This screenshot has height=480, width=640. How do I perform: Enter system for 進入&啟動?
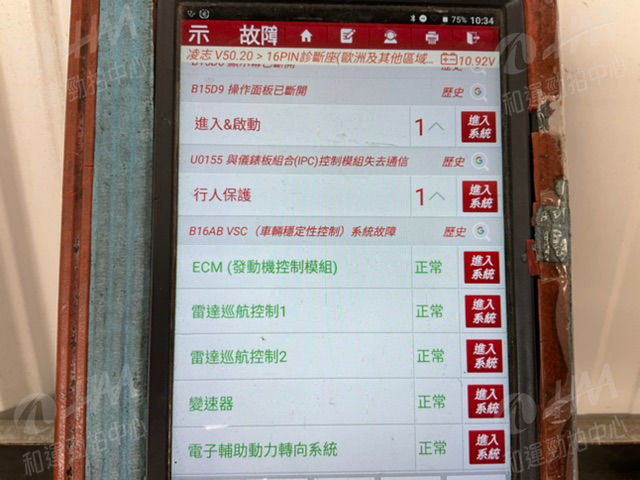(478, 127)
